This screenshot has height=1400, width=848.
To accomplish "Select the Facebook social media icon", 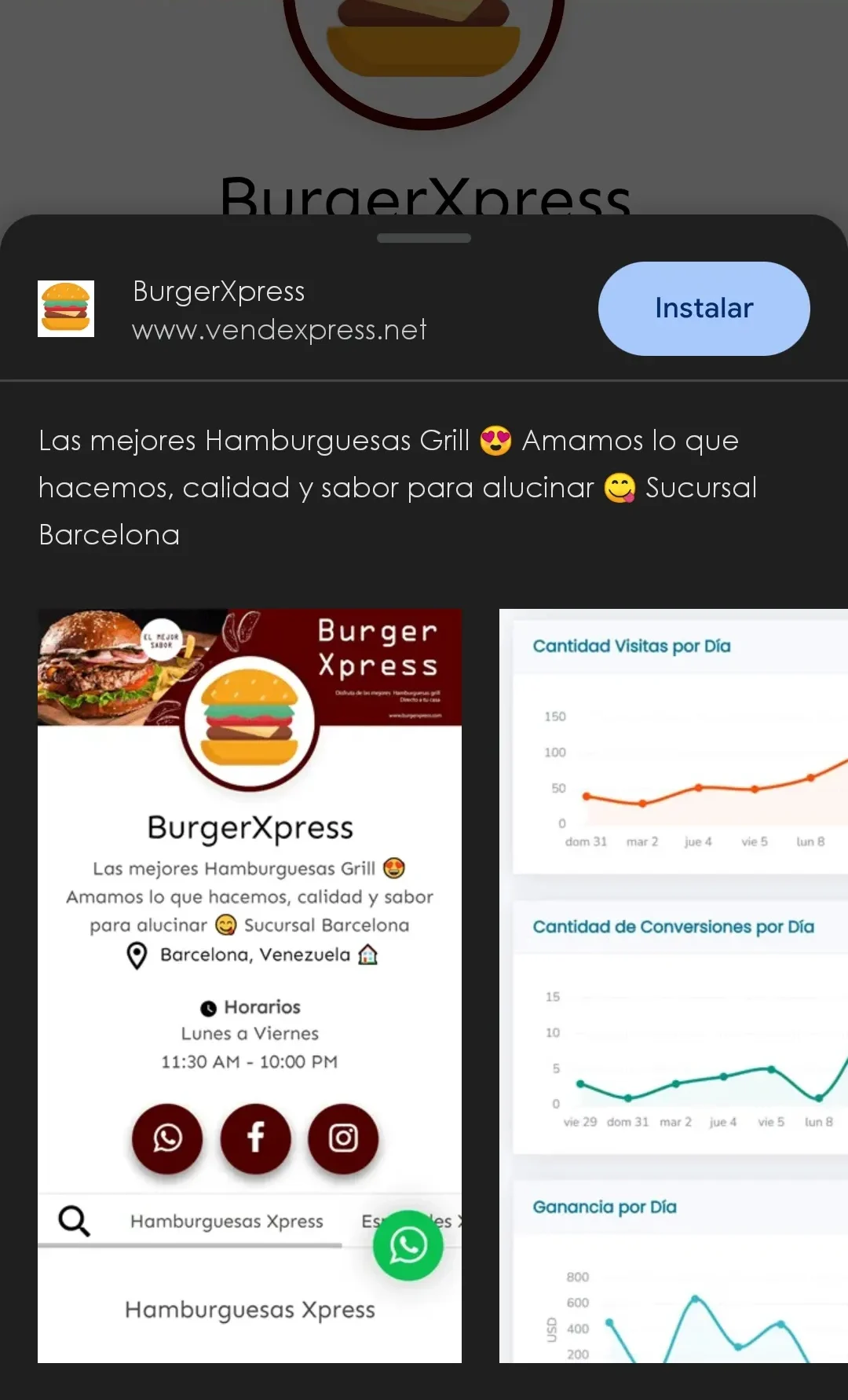I will coord(255,1139).
